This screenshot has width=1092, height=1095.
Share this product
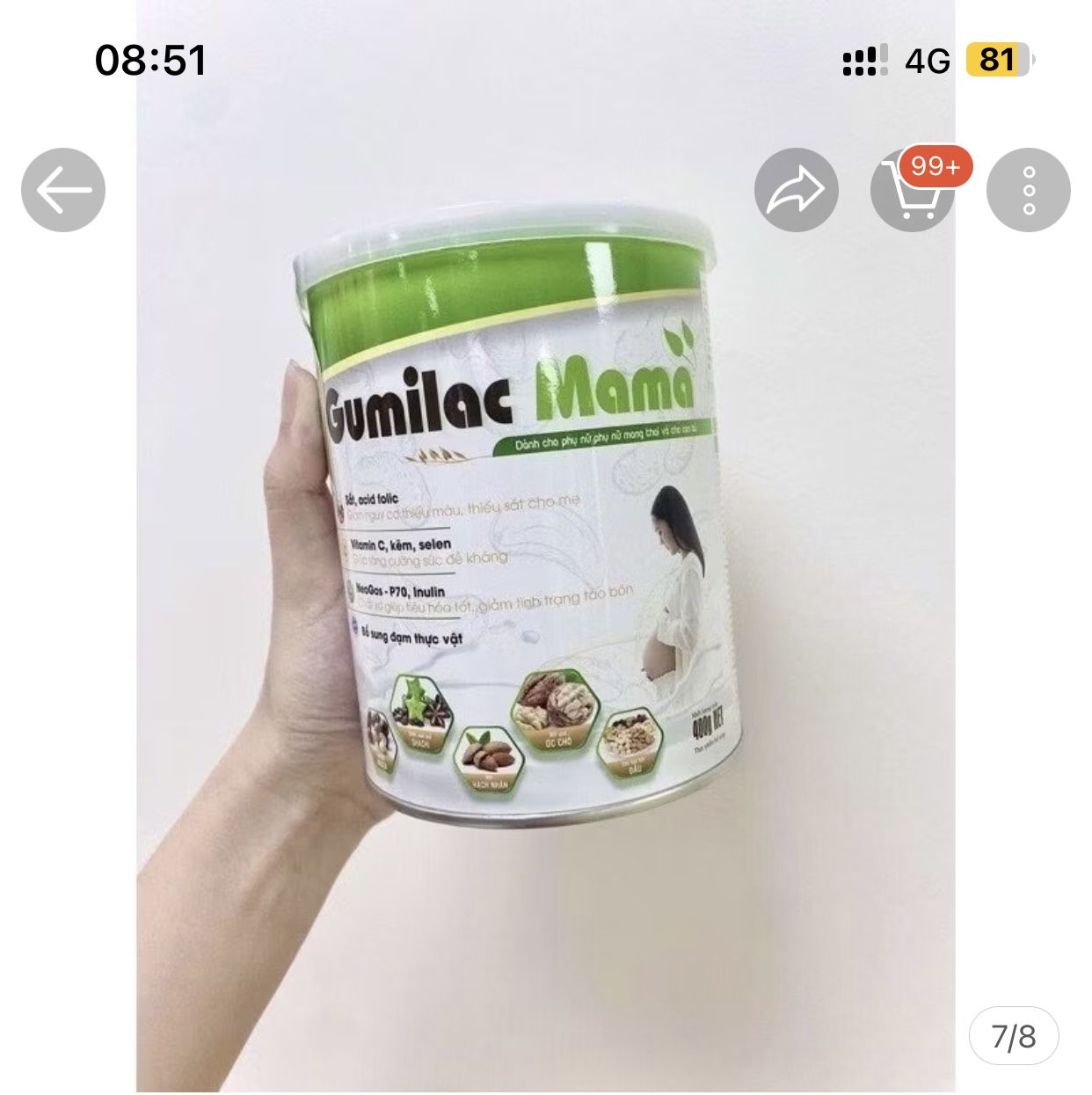[796, 190]
